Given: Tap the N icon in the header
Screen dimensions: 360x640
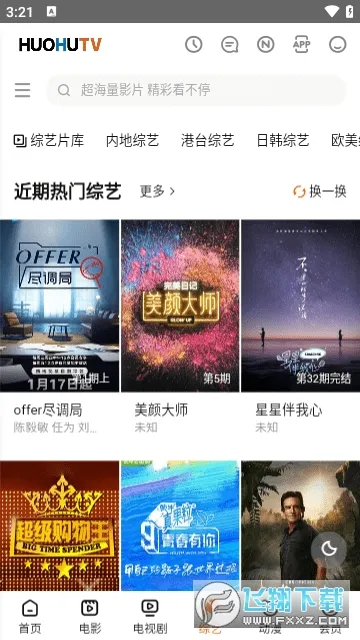Looking at the screenshot, I should 265,44.
